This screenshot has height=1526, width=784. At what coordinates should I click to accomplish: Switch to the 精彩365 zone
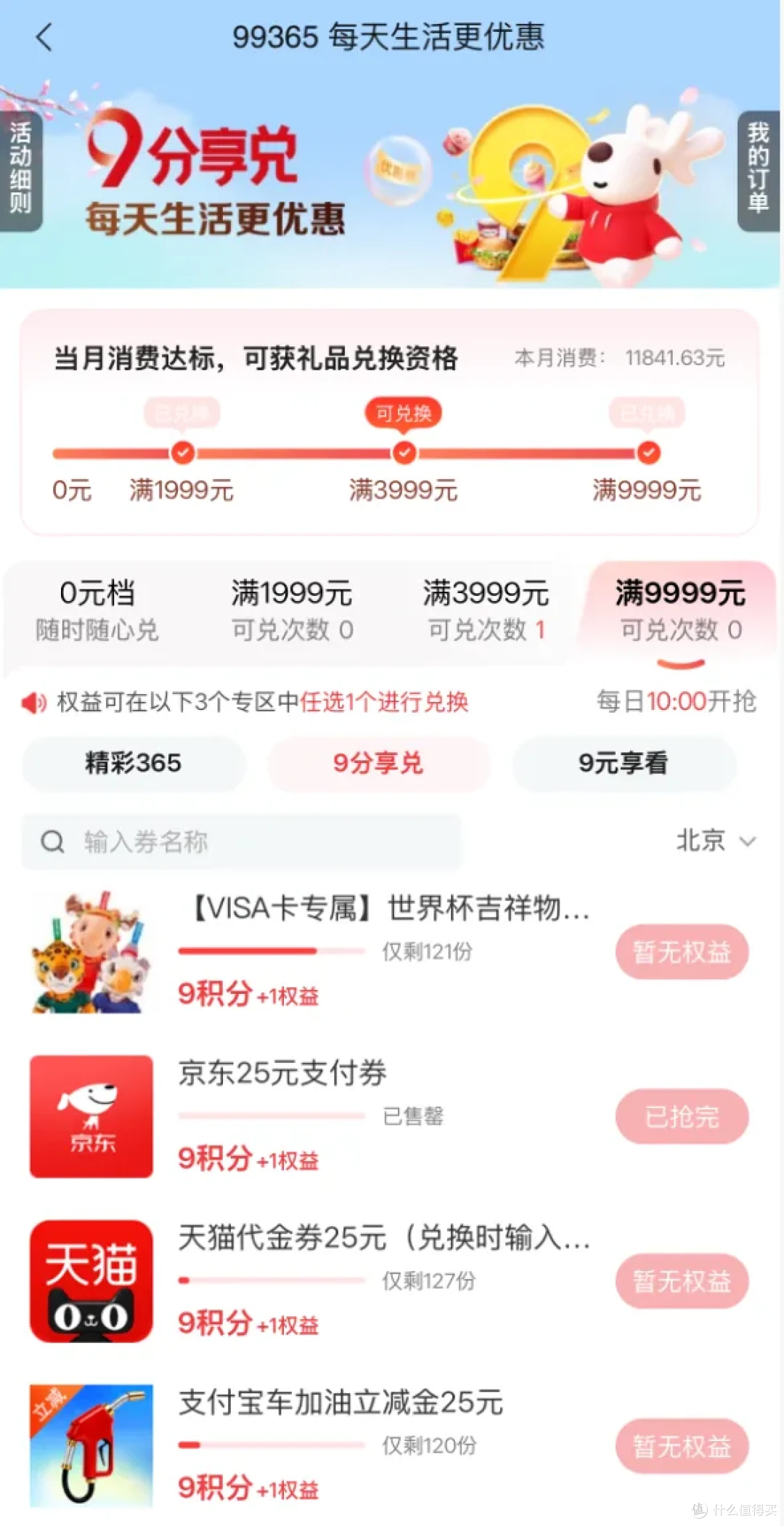pyautogui.click(x=134, y=763)
